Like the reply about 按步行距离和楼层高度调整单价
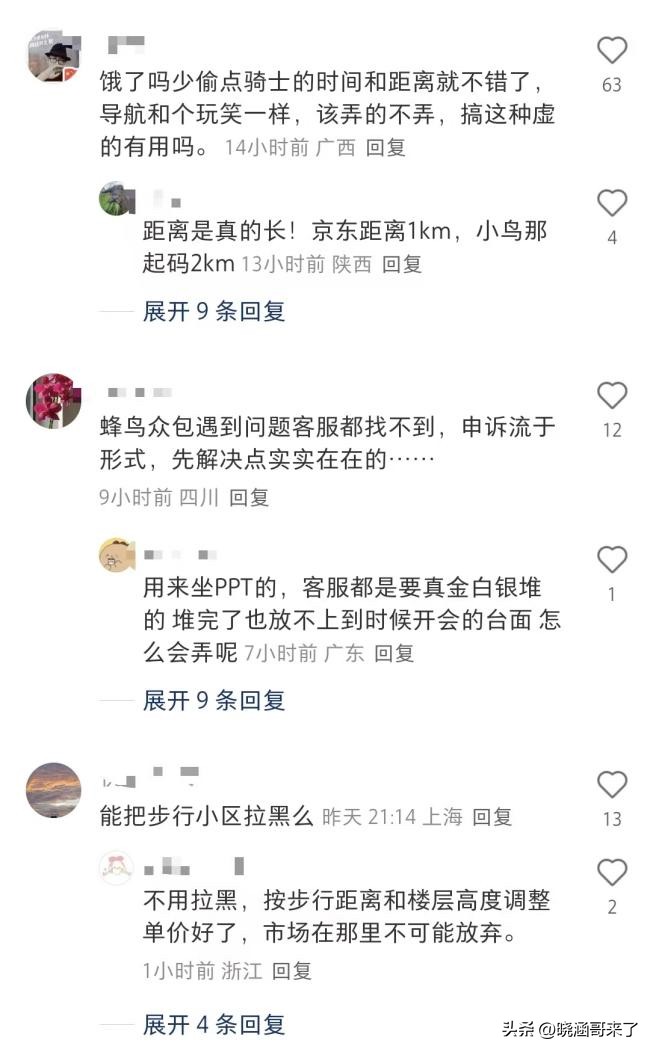 [611, 872]
